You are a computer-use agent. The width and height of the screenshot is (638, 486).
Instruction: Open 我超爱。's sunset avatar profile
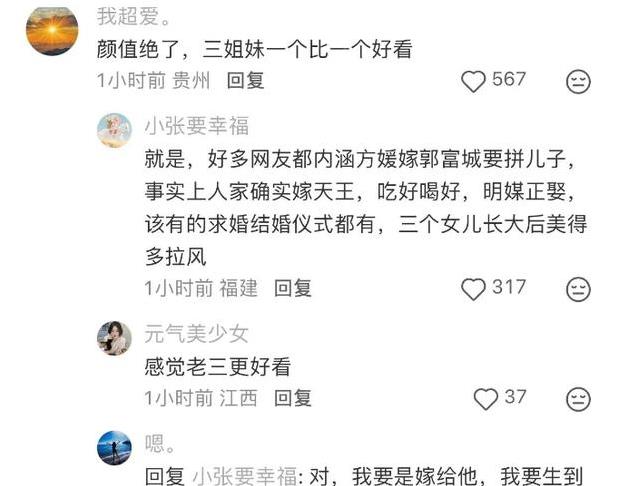tap(52, 31)
